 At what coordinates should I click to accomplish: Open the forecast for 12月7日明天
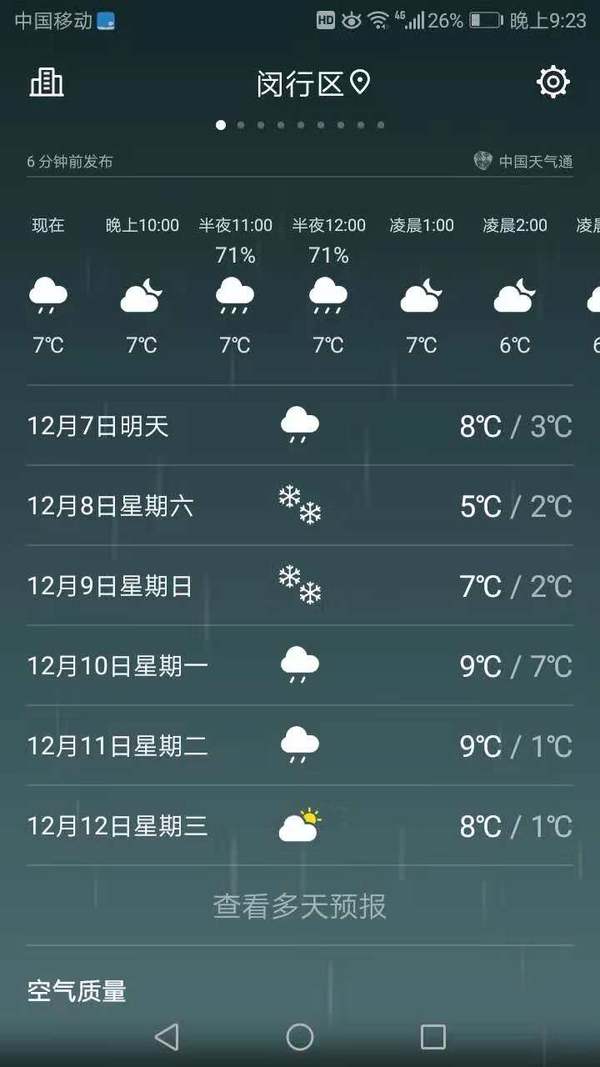click(x=300, y=426)
